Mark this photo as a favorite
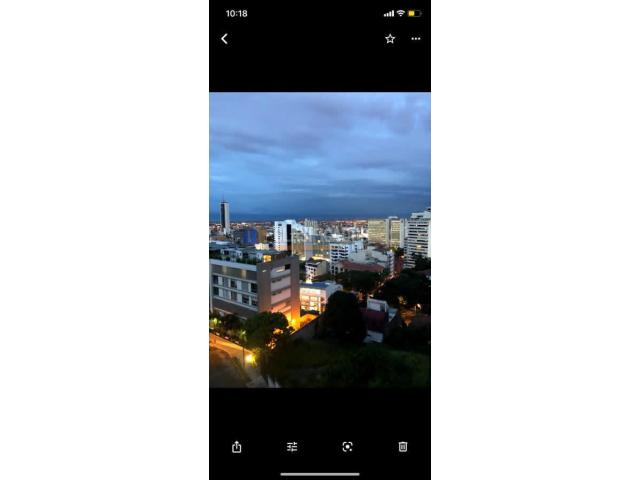The image size is (640, 480). [x=390, y=39]
